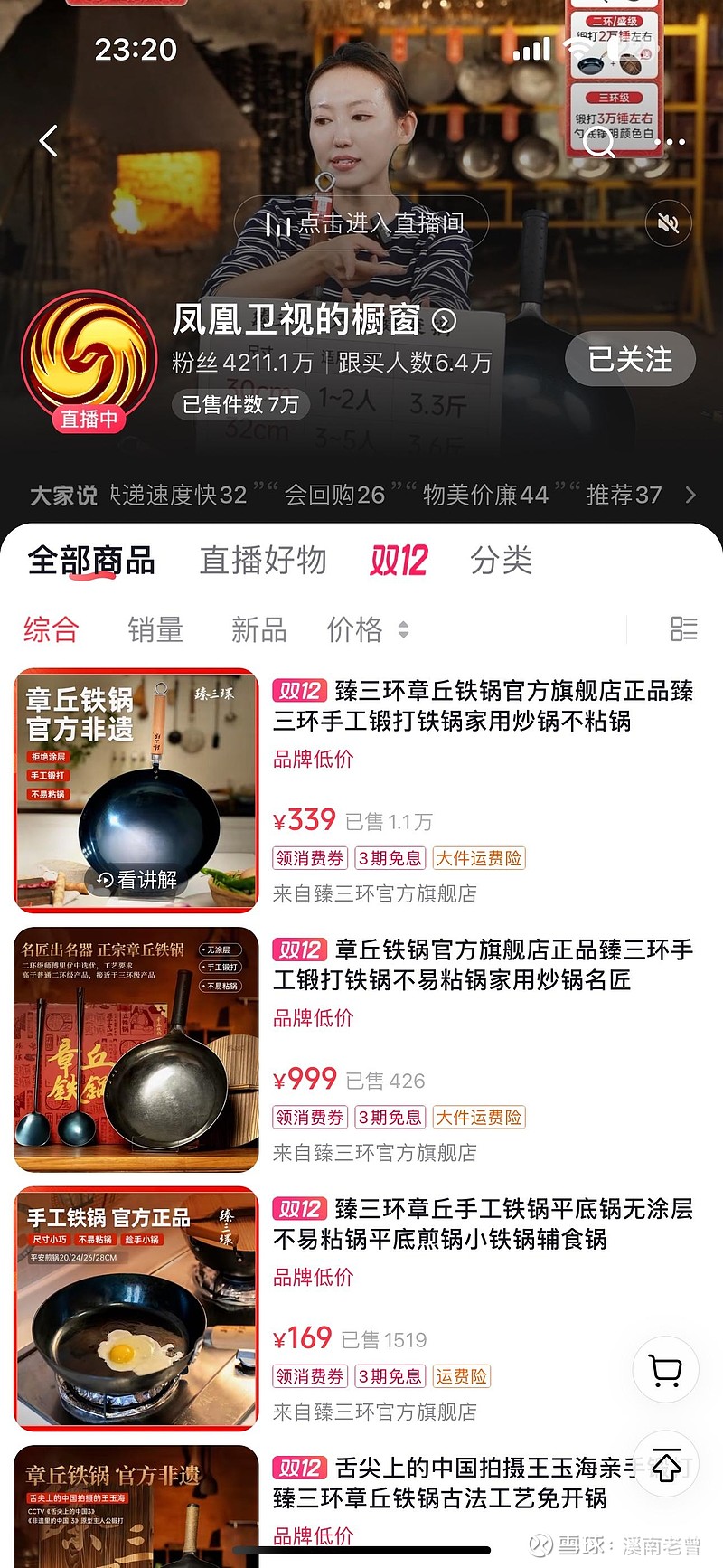Click the back arrow at top left
The height and width of the screenshot is (1568, 723).
(x=47, y=140)
